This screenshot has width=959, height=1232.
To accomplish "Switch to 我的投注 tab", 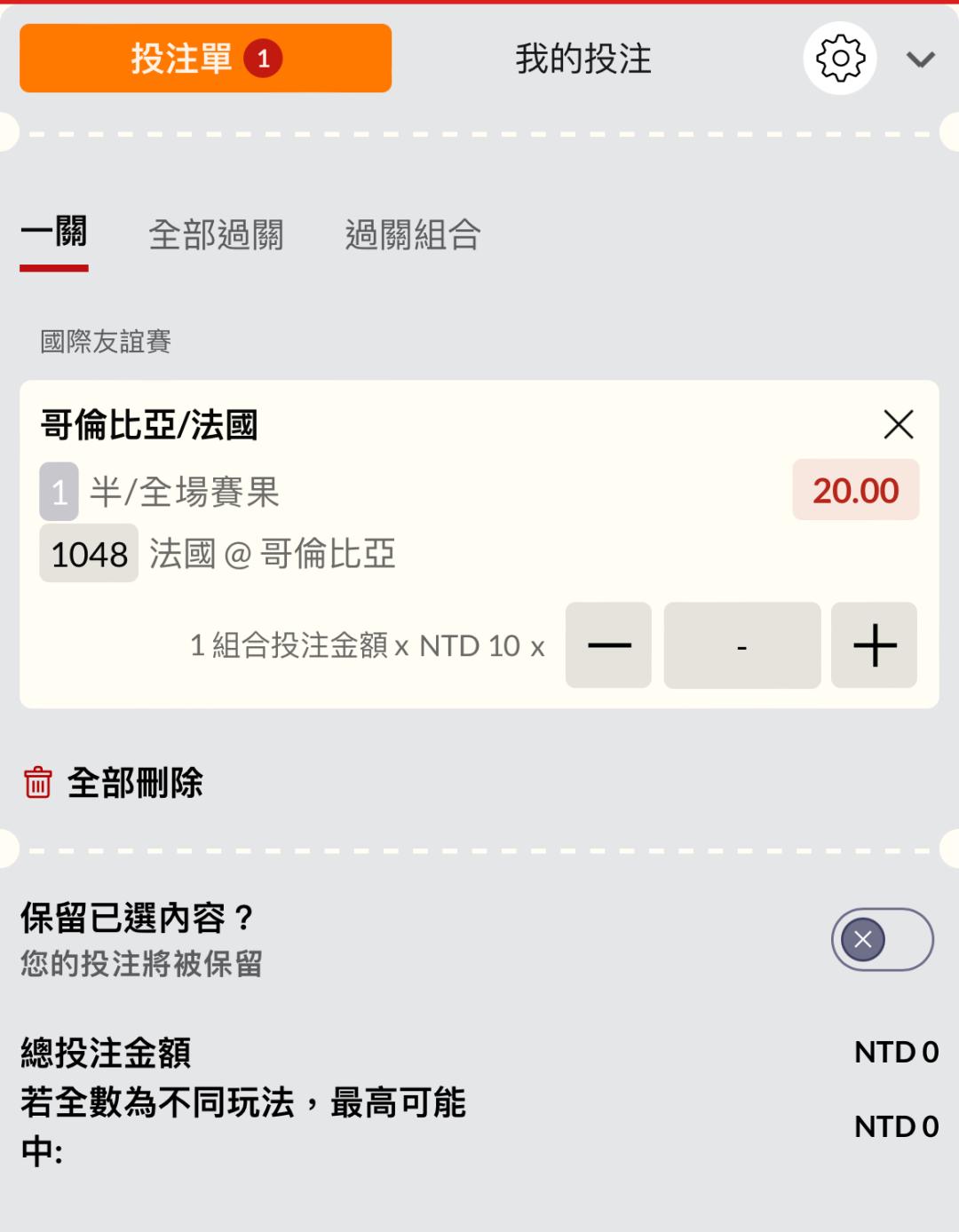I will pos(583,59).
